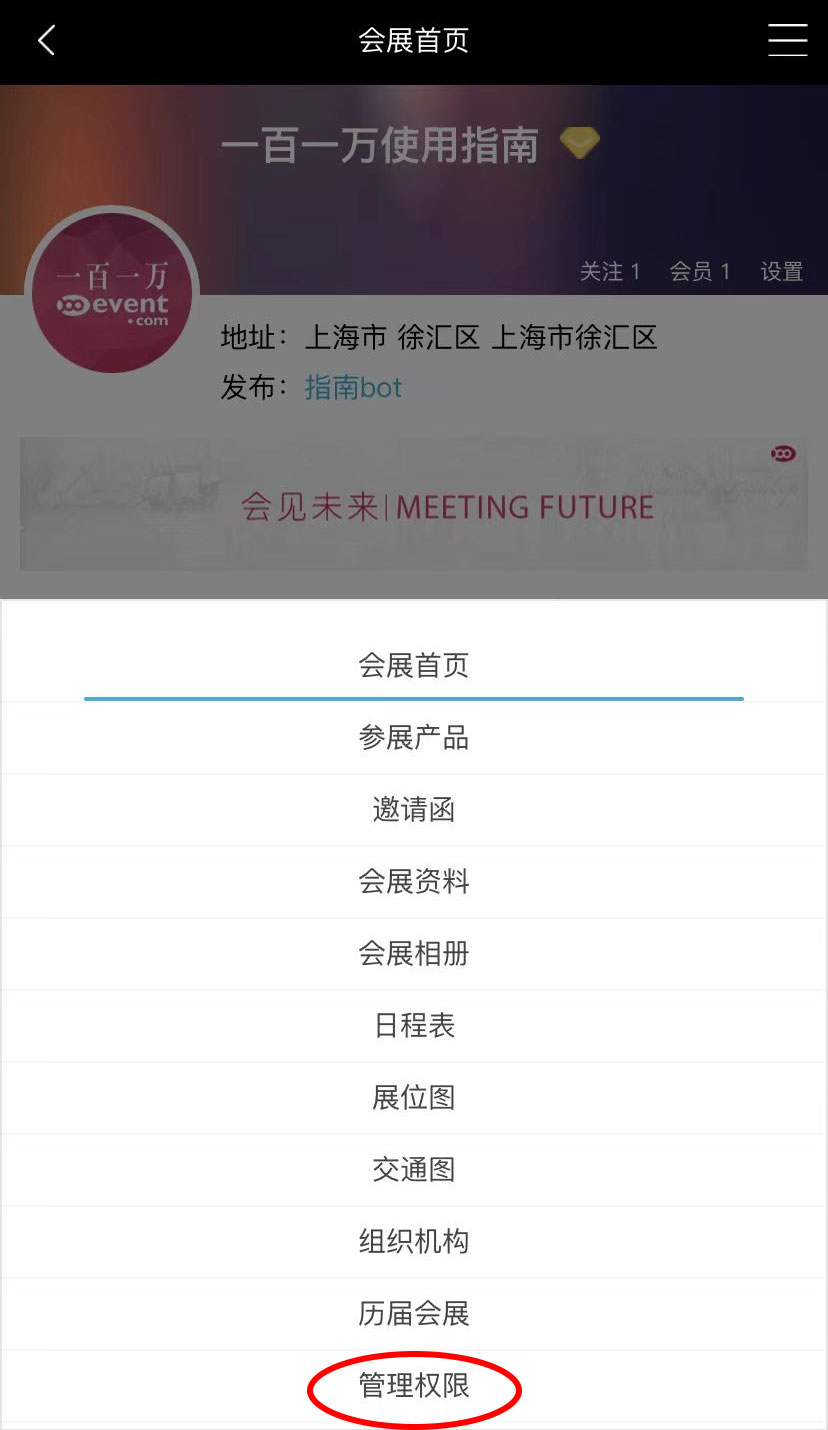Open 会展相册 photo album
Screen dimensions: 828x1430
413,954
